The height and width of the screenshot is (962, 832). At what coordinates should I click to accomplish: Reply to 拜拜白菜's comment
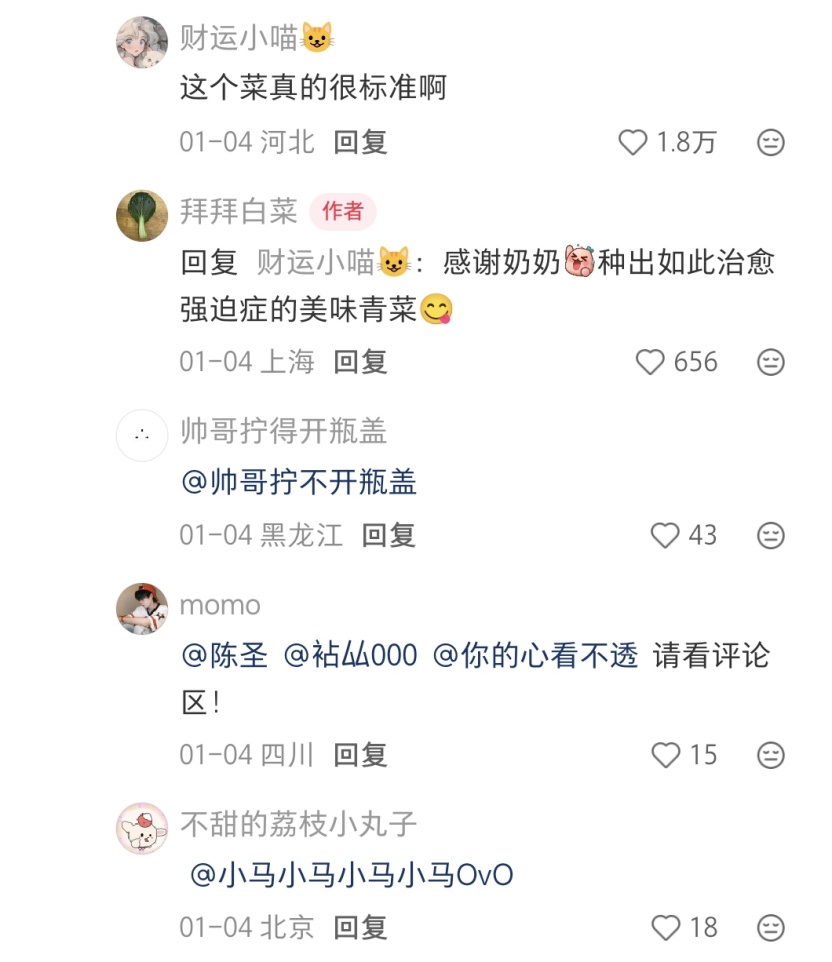tap(360, 362)
